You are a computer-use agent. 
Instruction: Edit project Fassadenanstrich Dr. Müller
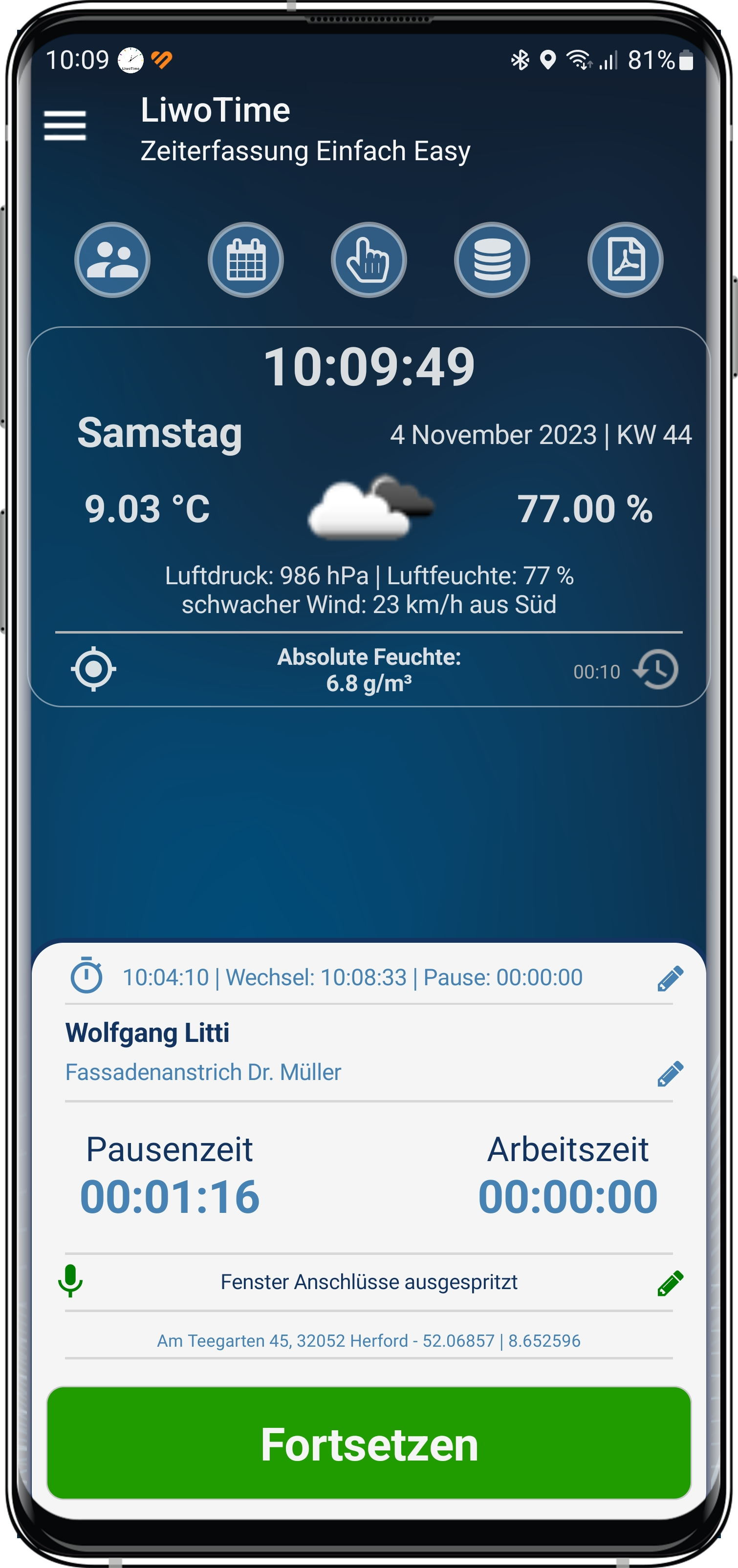(670, 1074)
